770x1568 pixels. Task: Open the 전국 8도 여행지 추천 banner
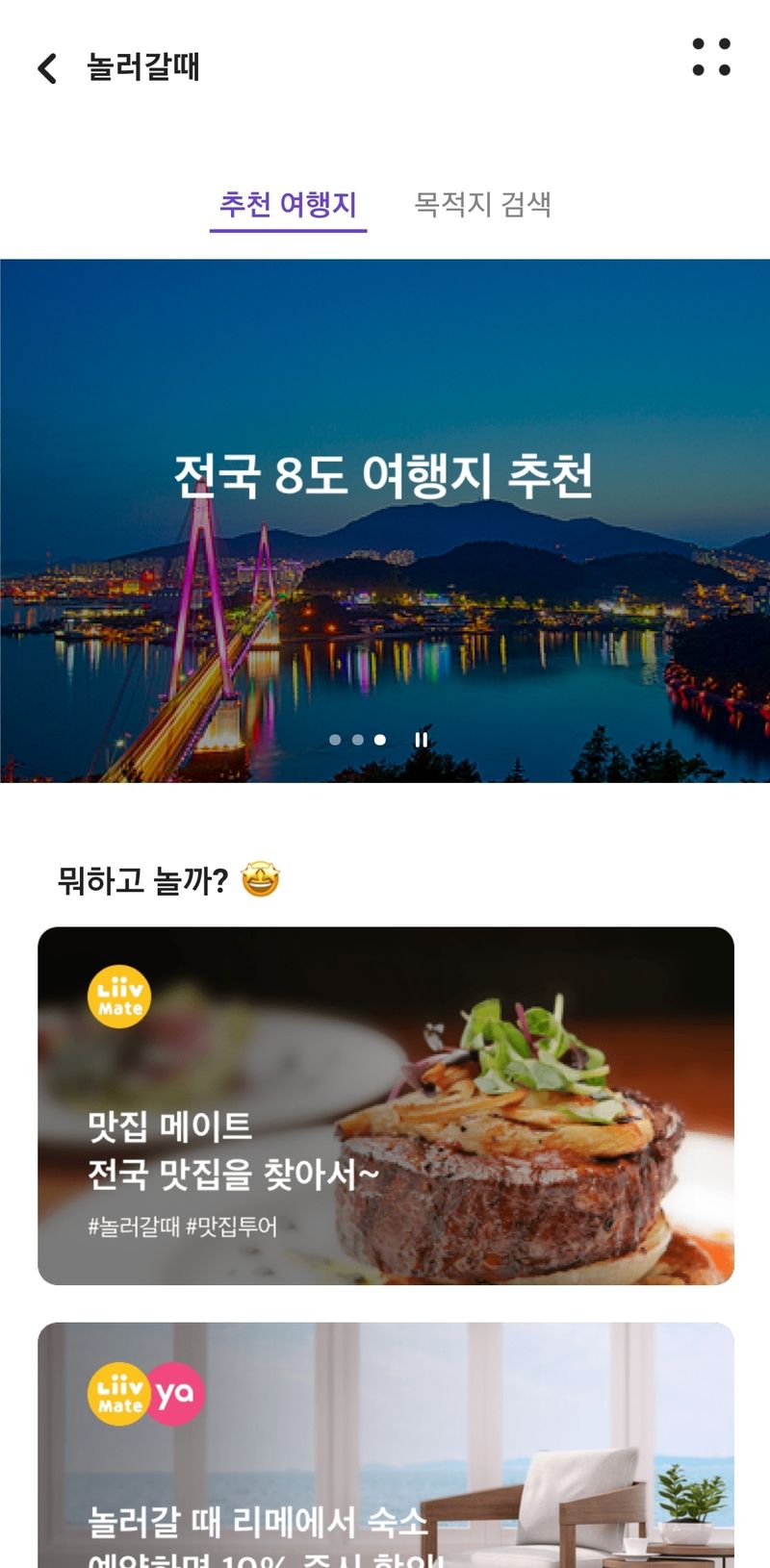[x=385, y=520]
